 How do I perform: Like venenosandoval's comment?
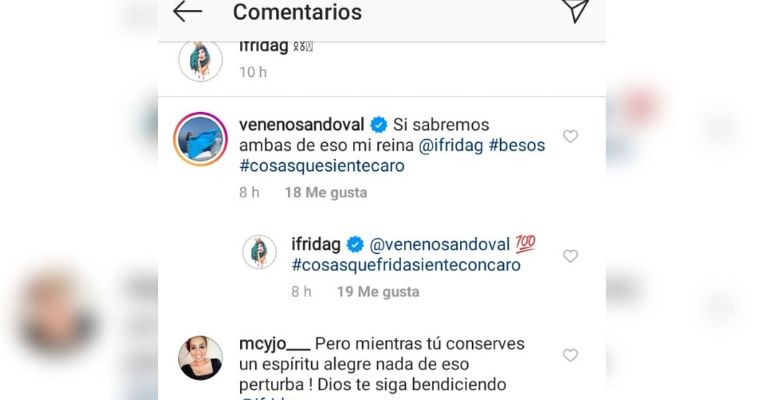click(570, 136)
